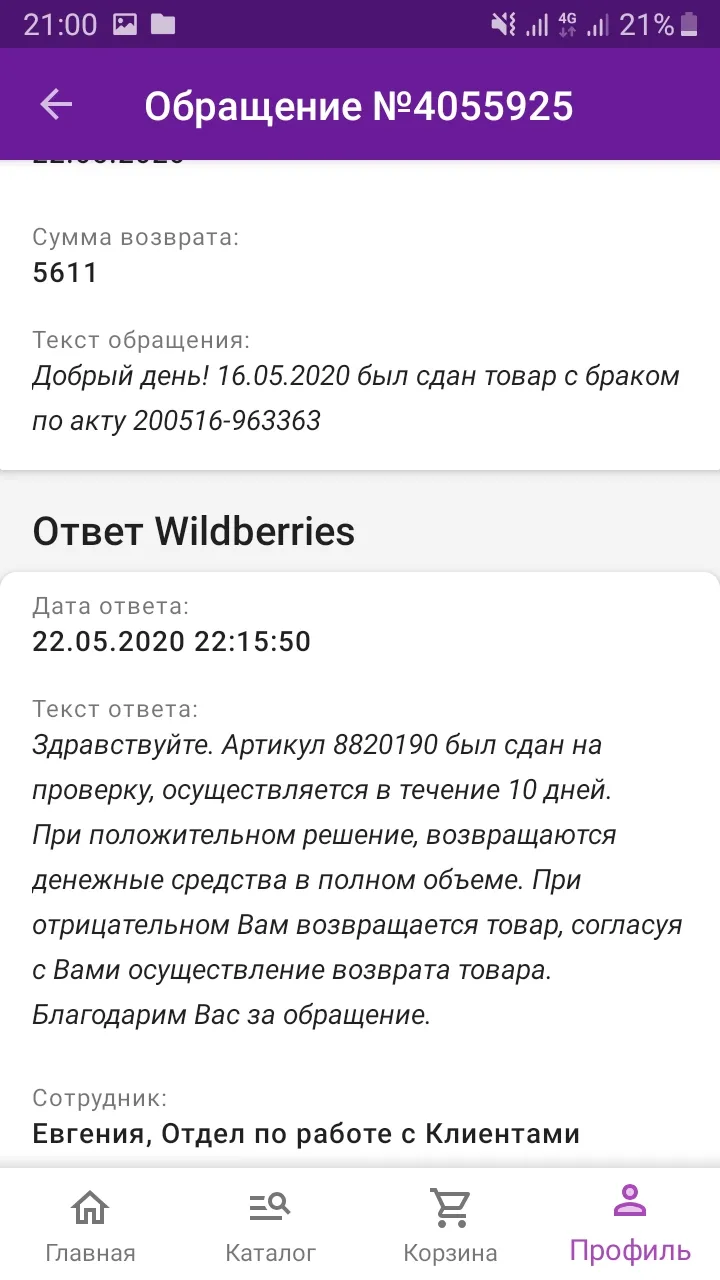Select the Профиль tab
The height and width of the screenshot is (1280, 720).
coord(630,1225)
